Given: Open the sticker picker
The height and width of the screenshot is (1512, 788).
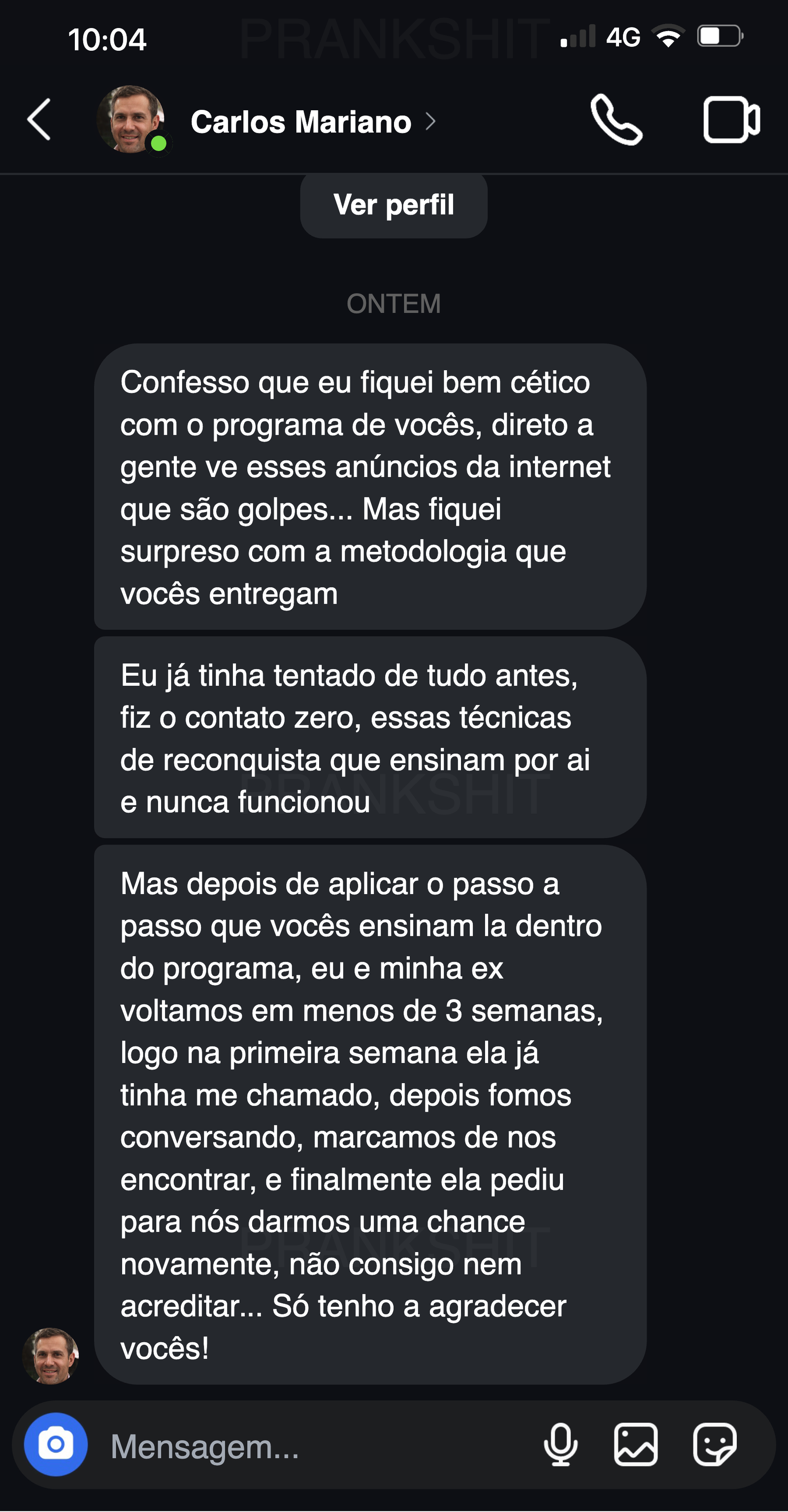Looking at the screenshot, I should tap(715, 1445).
